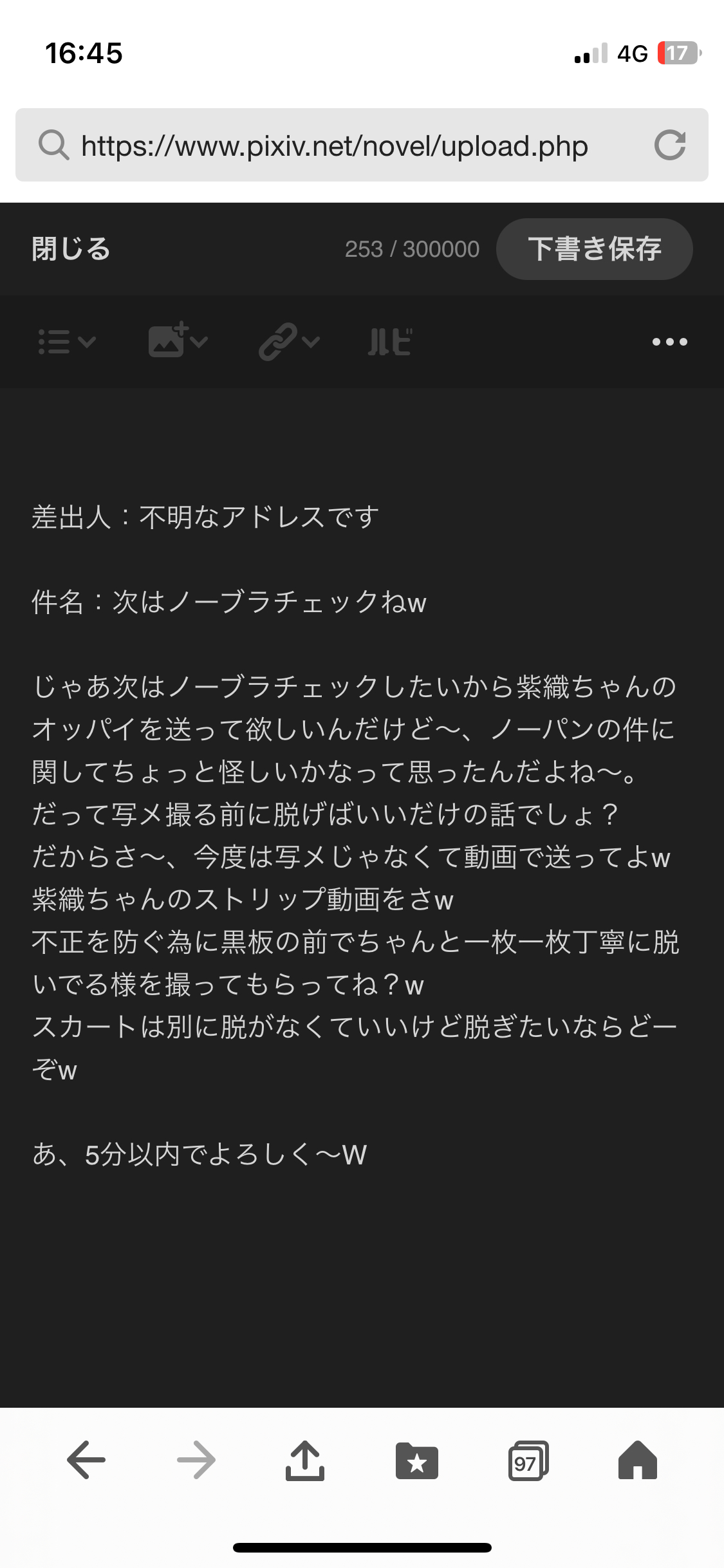The image size is (724, 1568).
Task: Save the draft with 下書き保存
Action: [x=594, y=249]
